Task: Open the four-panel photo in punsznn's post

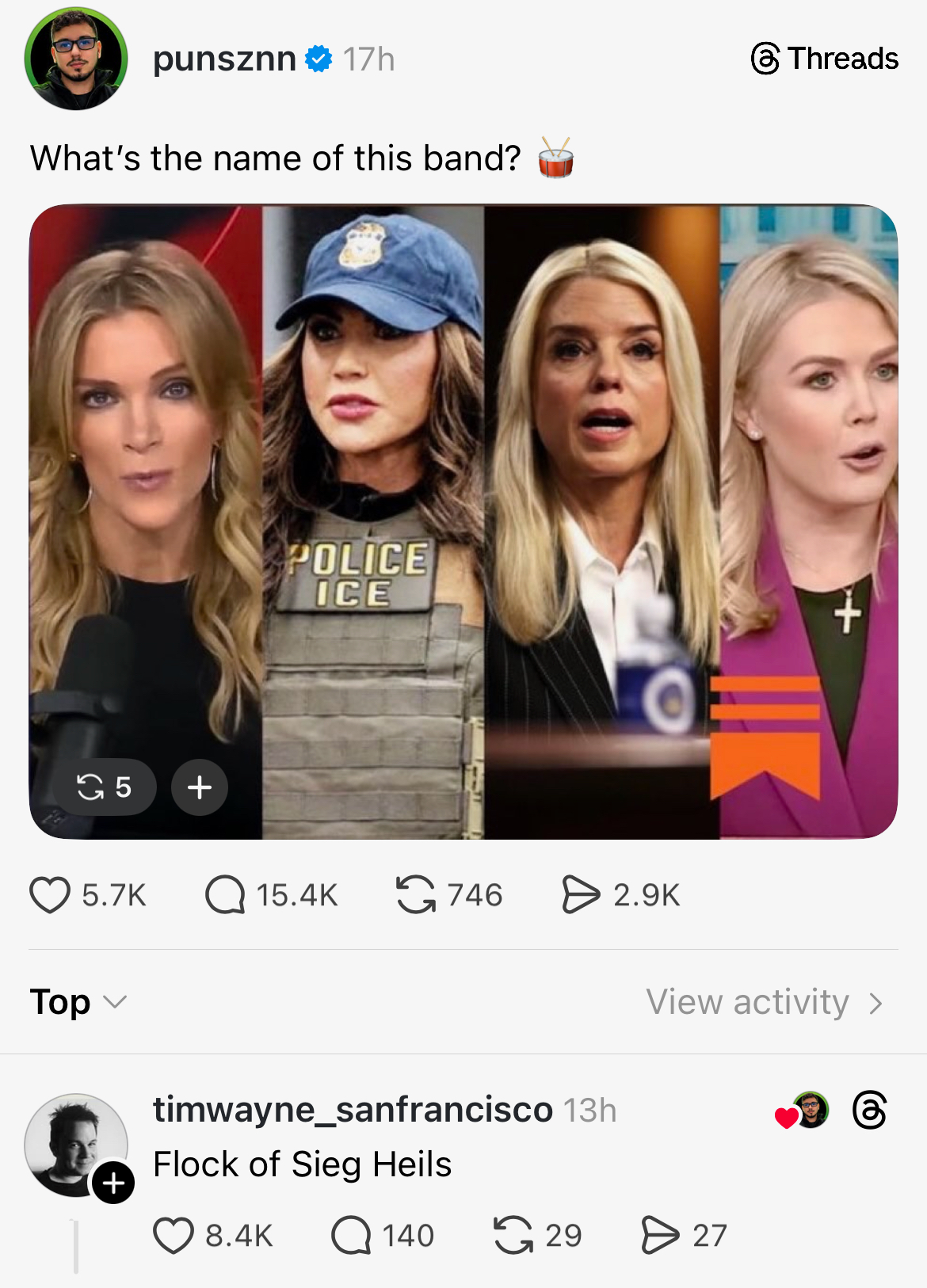Action: tap(463, 475)
